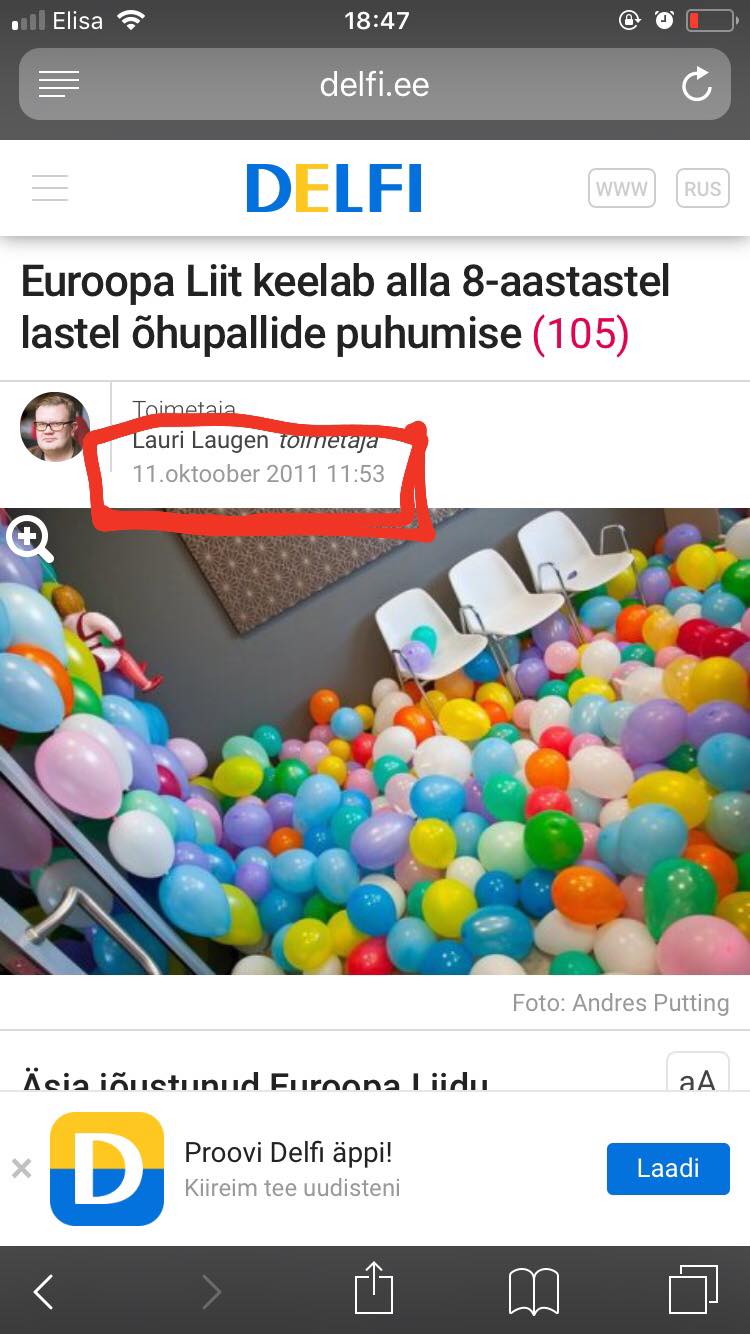
Task: Open Safari bookmarks
Action: [x=534, y=1291]
